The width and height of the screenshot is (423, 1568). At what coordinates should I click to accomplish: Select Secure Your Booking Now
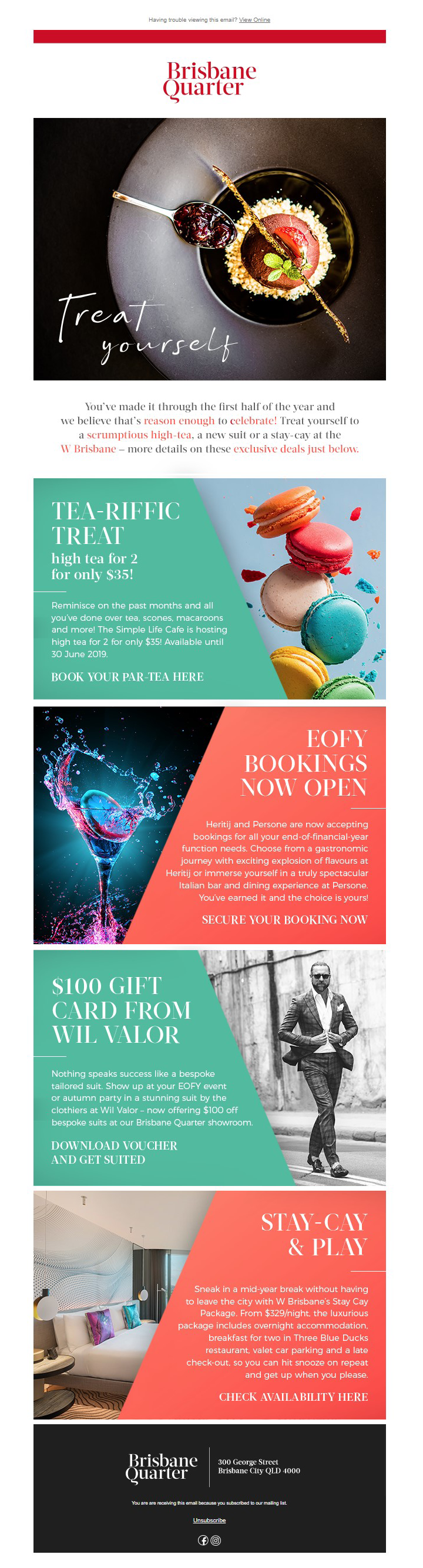tap(284, 920)
